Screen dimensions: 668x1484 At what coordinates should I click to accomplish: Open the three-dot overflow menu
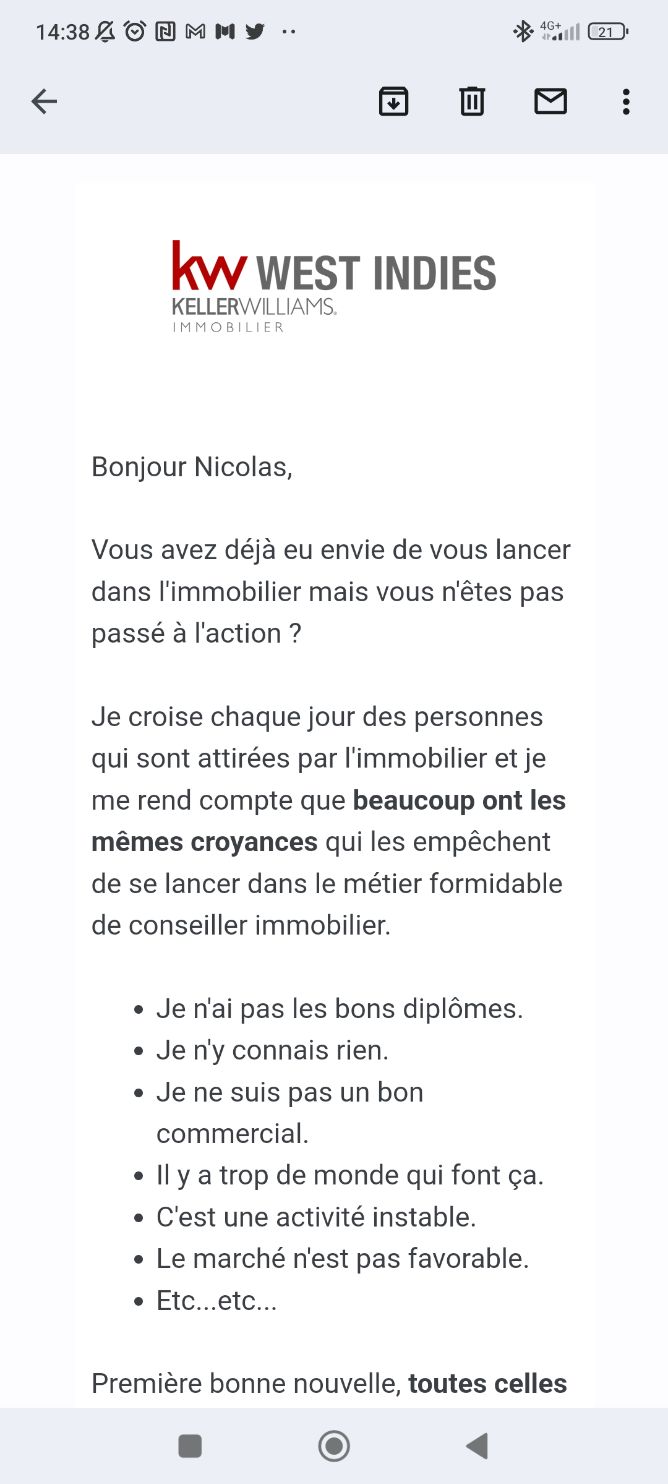tap(626, 101)
